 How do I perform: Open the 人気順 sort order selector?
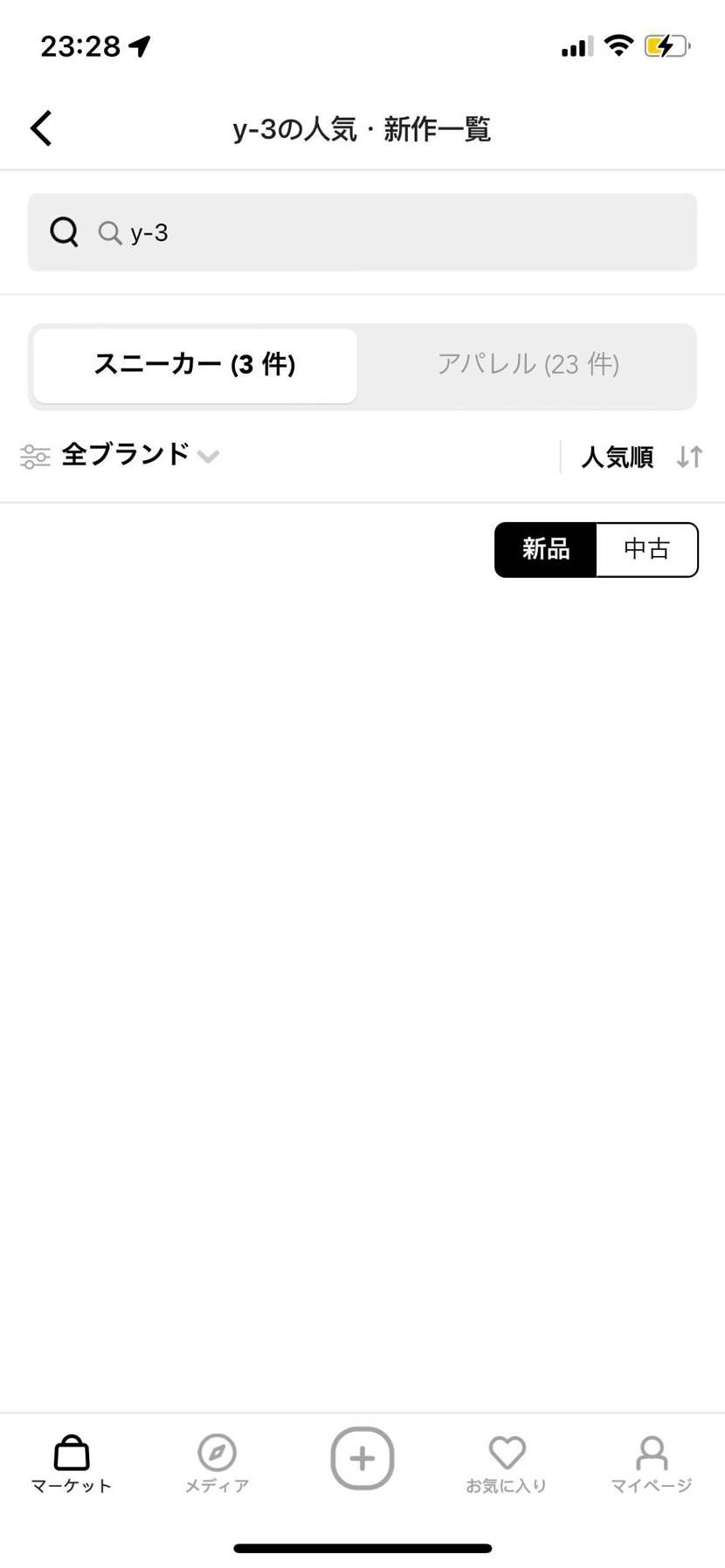[x=616, y=457]
